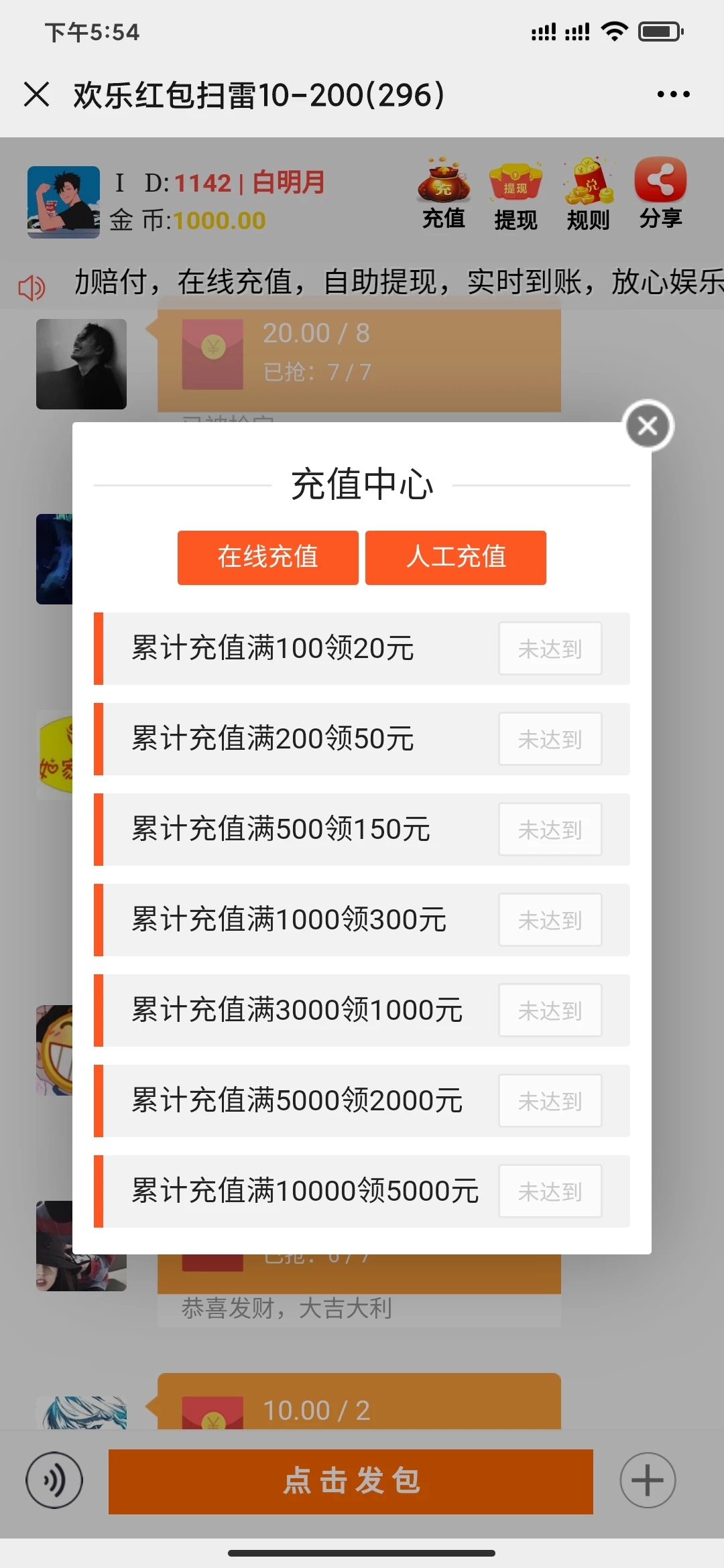The height and width of the screenshot is (1568, 724).
Task: Tap 未达到 for 累计充值满500领150元
Action: [550, 830]
